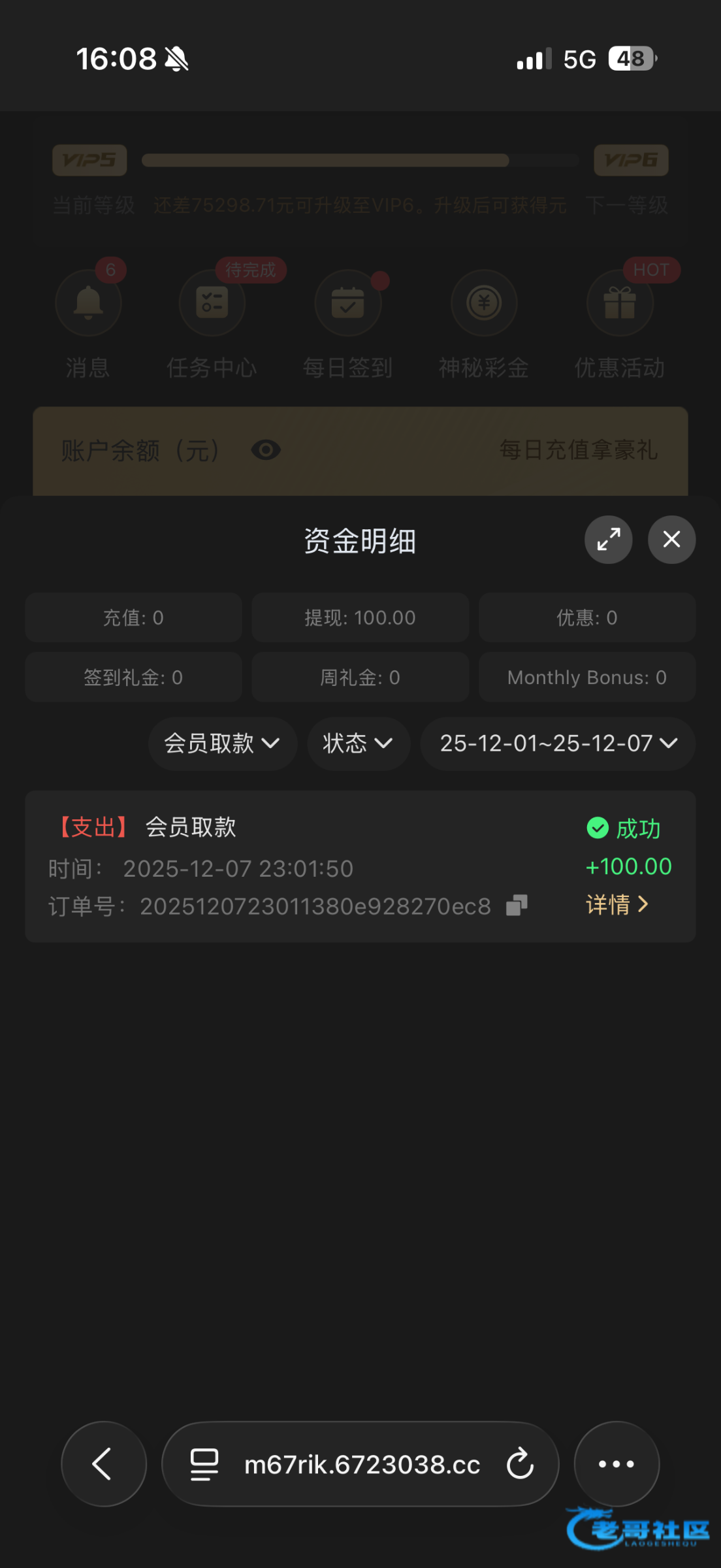Select the 优惠 summary chip
Screen dimensions: 721x1568
[586, 618]
